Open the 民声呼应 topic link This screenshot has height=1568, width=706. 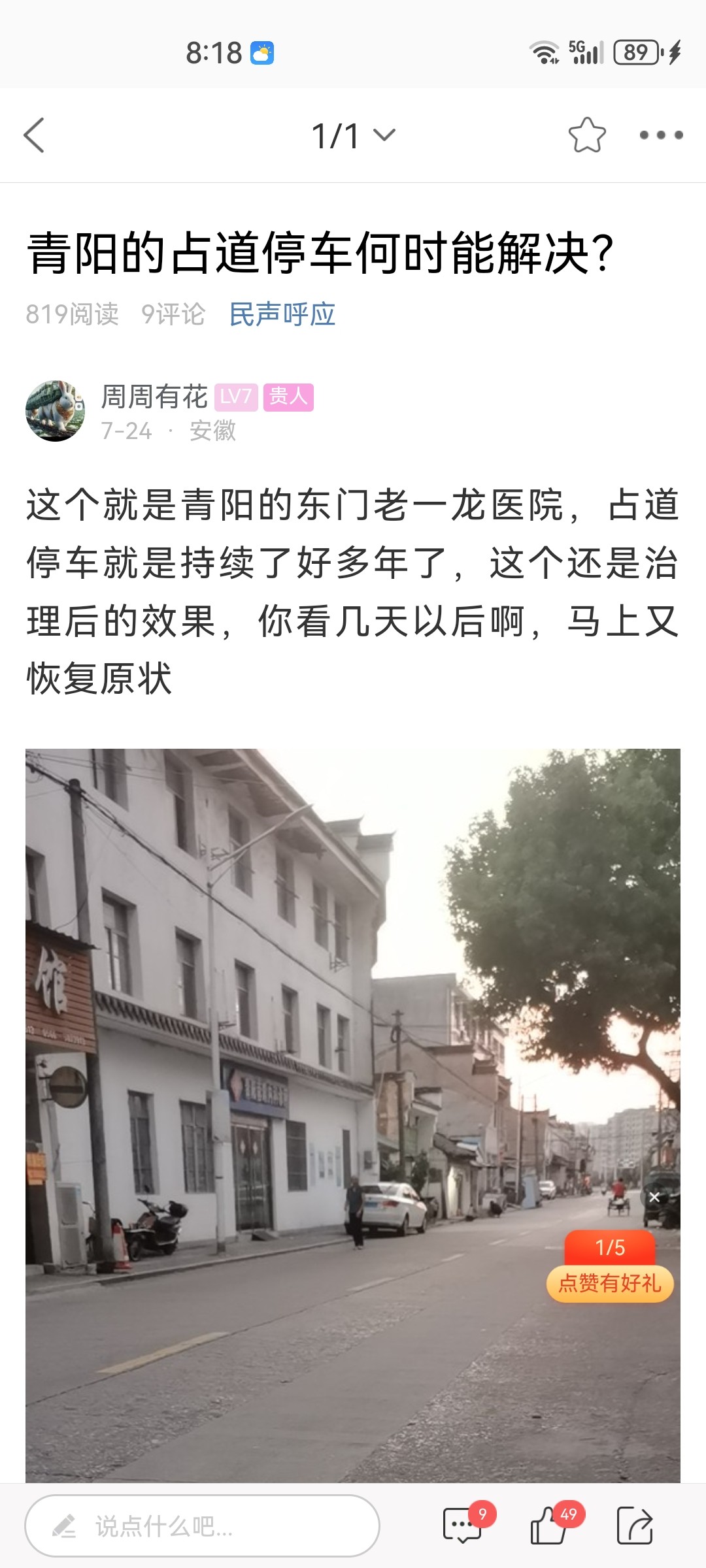(282, 314)
